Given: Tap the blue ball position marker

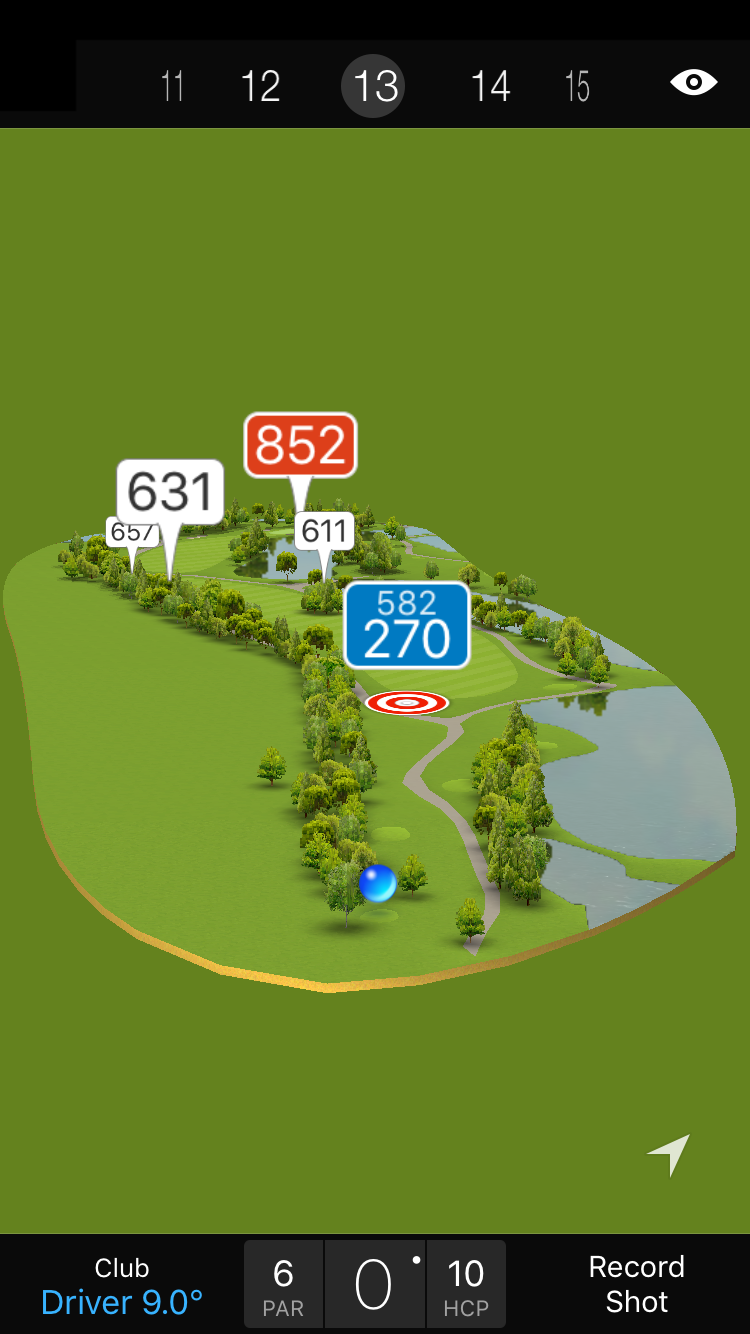Looking at the screenshot, I should pos(377,883).
